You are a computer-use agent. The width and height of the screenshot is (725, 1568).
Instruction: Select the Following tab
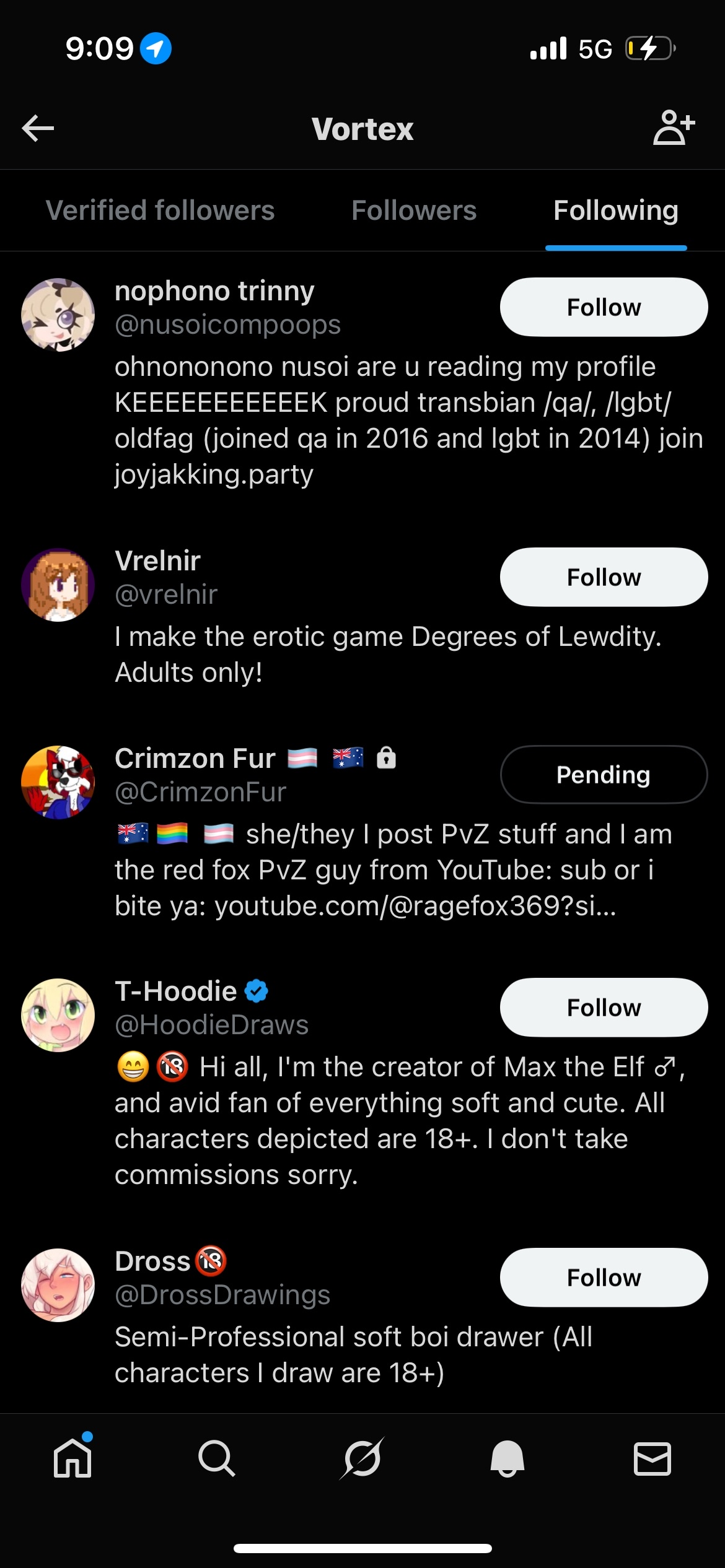coord(615,211)
